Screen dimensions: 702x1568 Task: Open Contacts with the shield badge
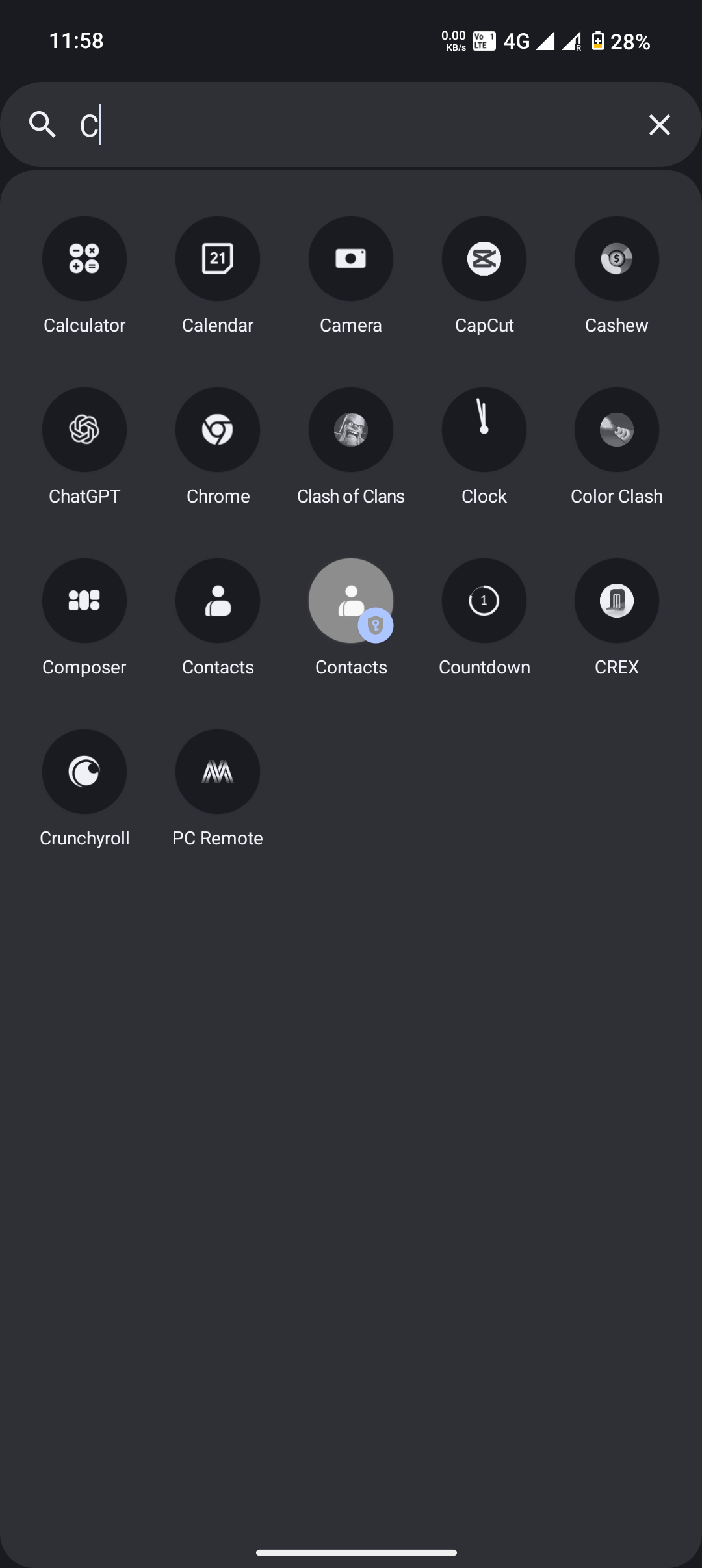tap(351, 601)
